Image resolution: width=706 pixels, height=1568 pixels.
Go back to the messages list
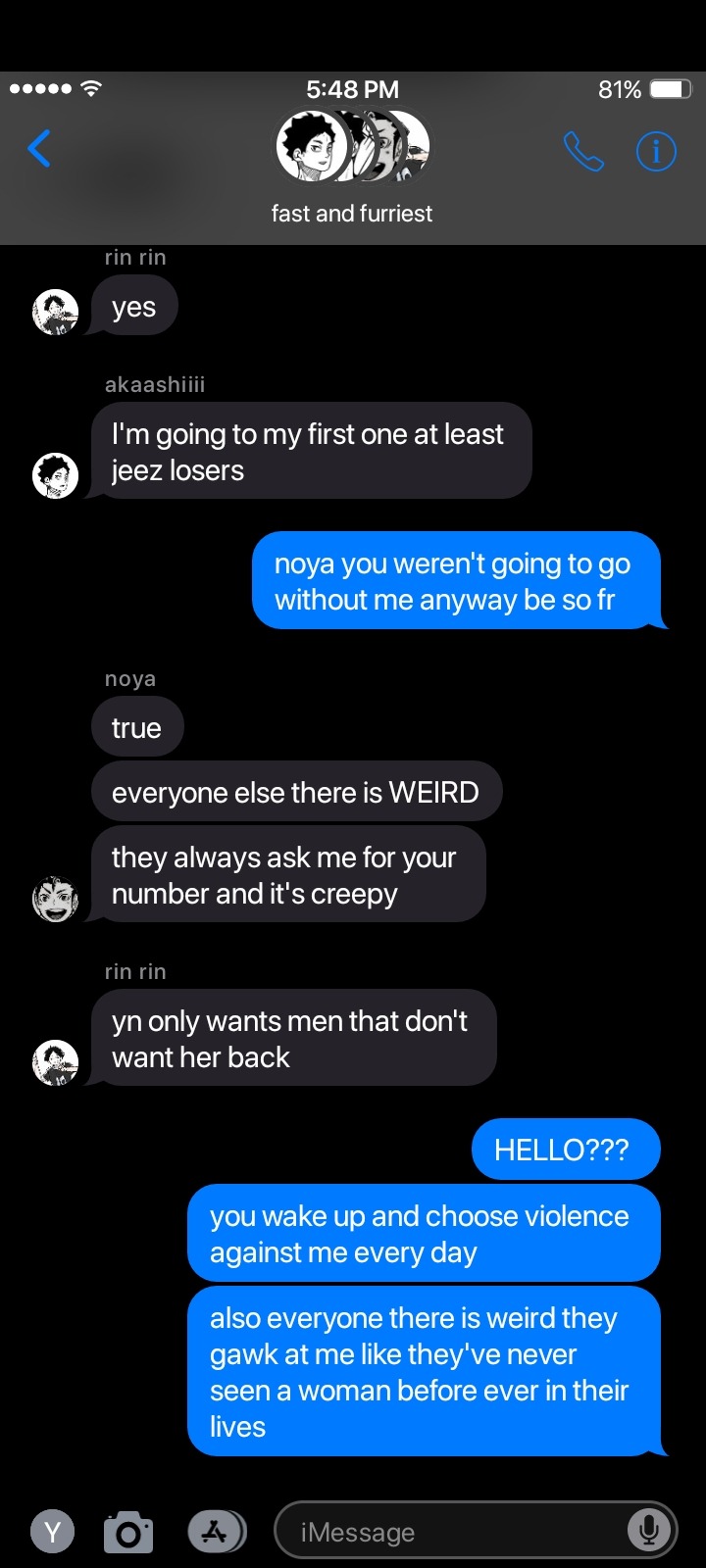point(39,150)
